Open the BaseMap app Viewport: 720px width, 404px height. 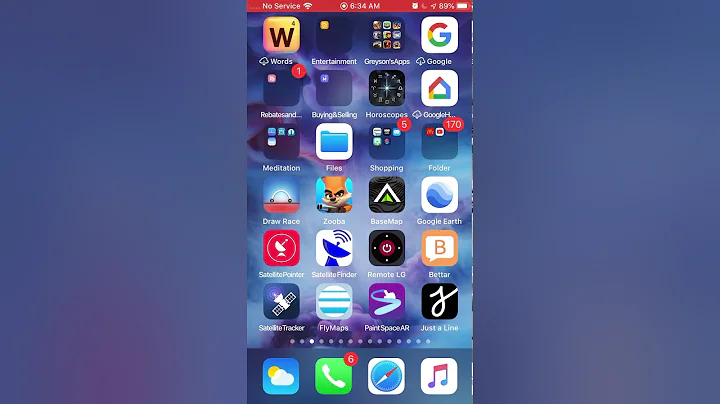(387, 195)
